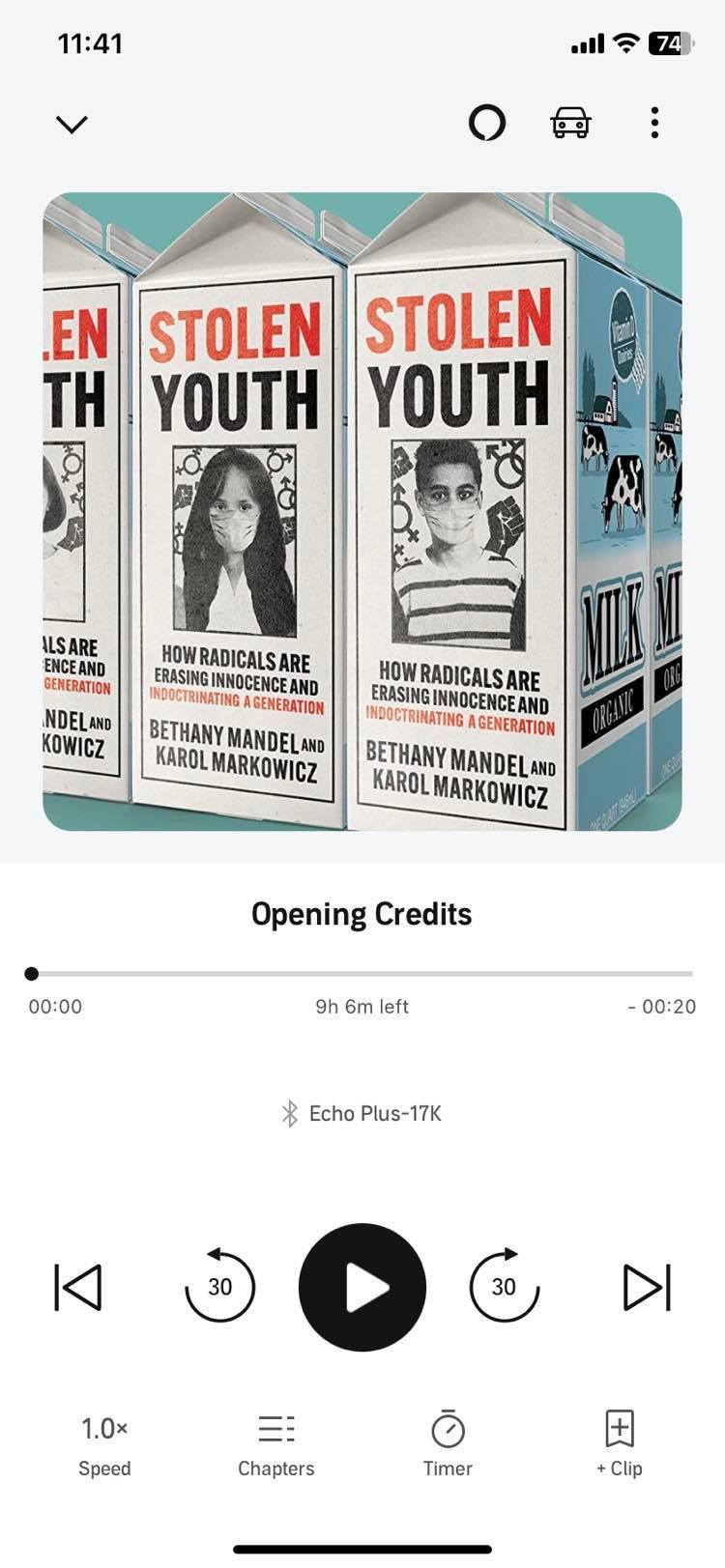Image resolution: width=725 pixels, height=1568 pixels.
Task: Set a sleep Timer
Action: 448,1445
